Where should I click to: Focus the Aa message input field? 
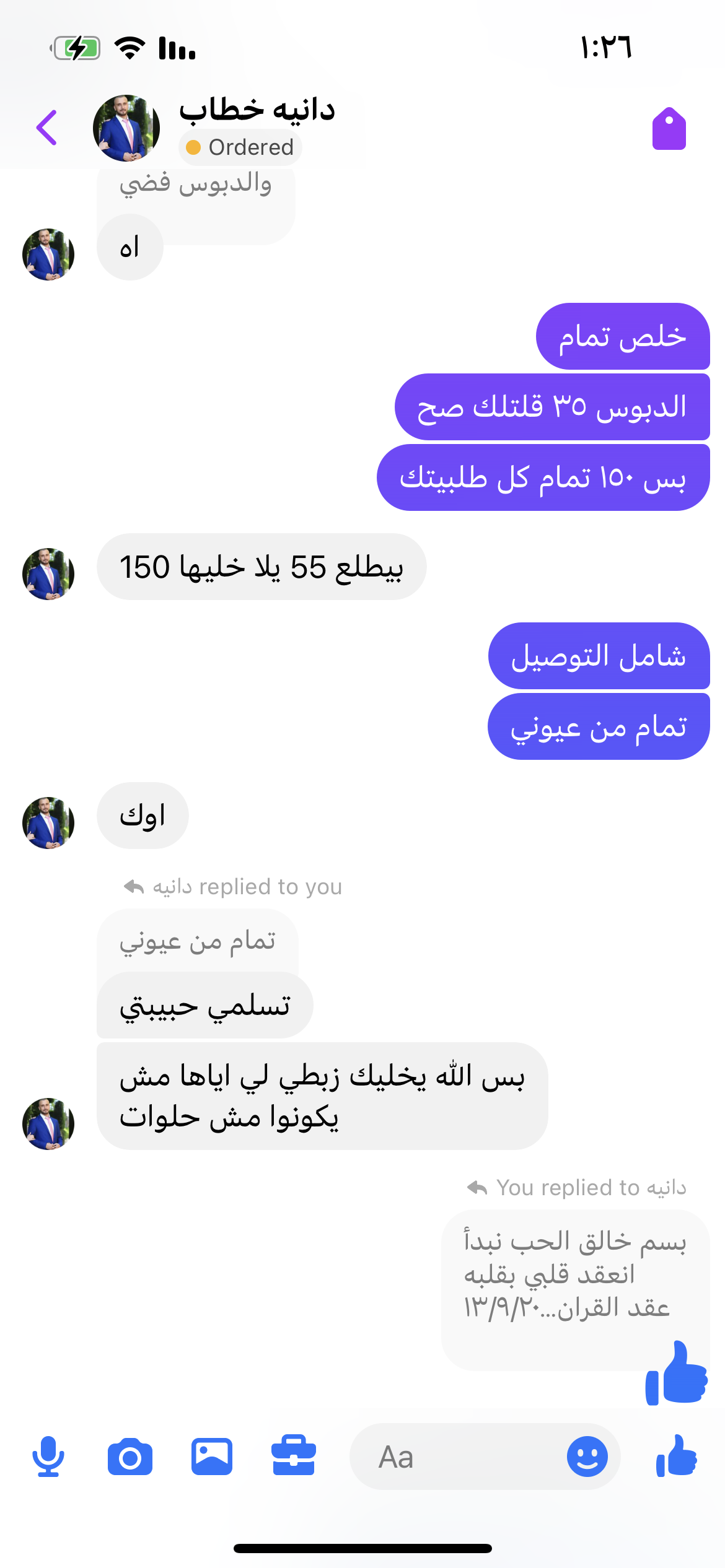tap(459, 1457)
